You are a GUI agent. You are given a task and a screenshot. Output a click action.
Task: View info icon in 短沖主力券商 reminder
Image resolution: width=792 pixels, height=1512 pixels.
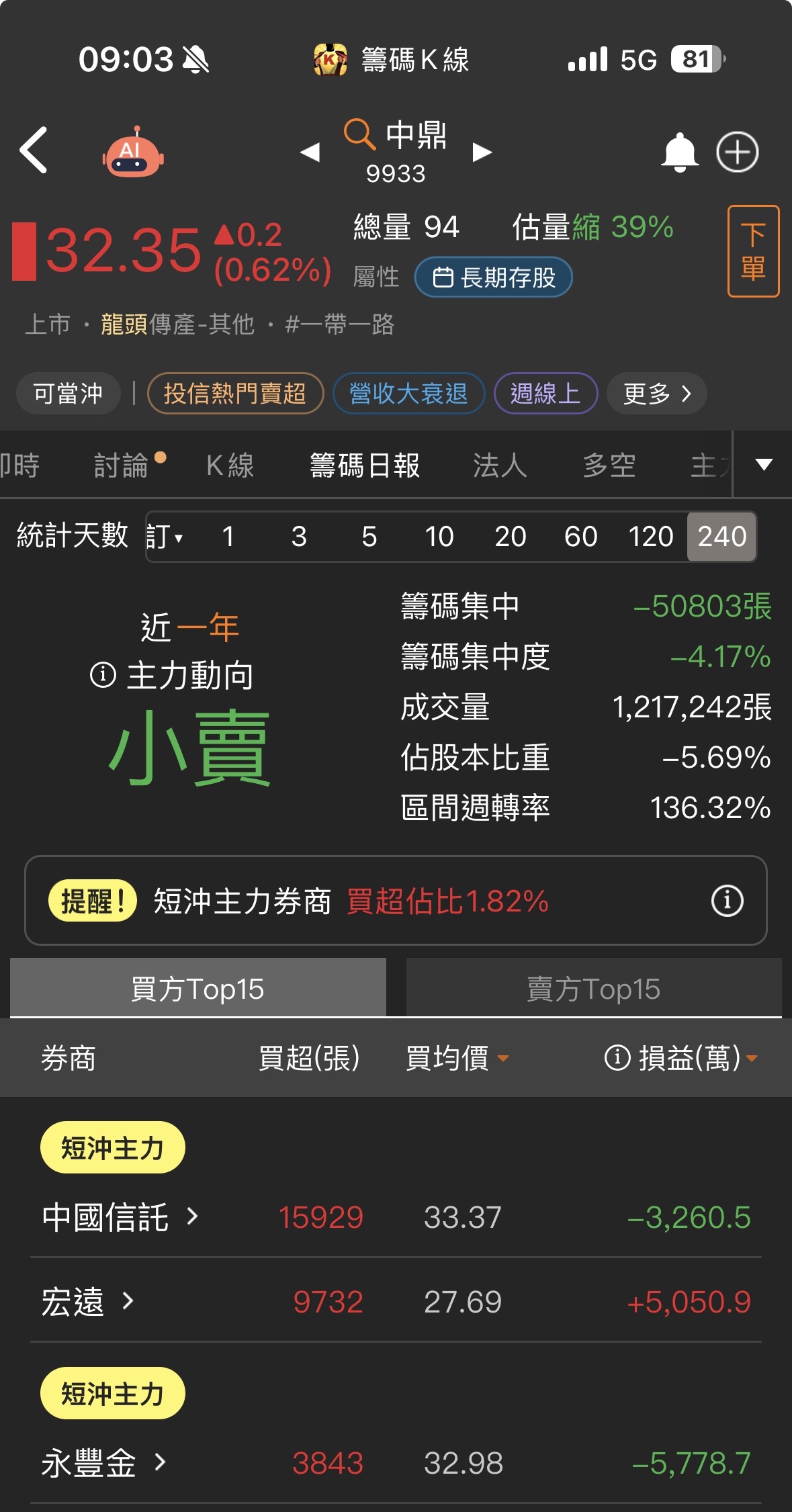point(728,900)
